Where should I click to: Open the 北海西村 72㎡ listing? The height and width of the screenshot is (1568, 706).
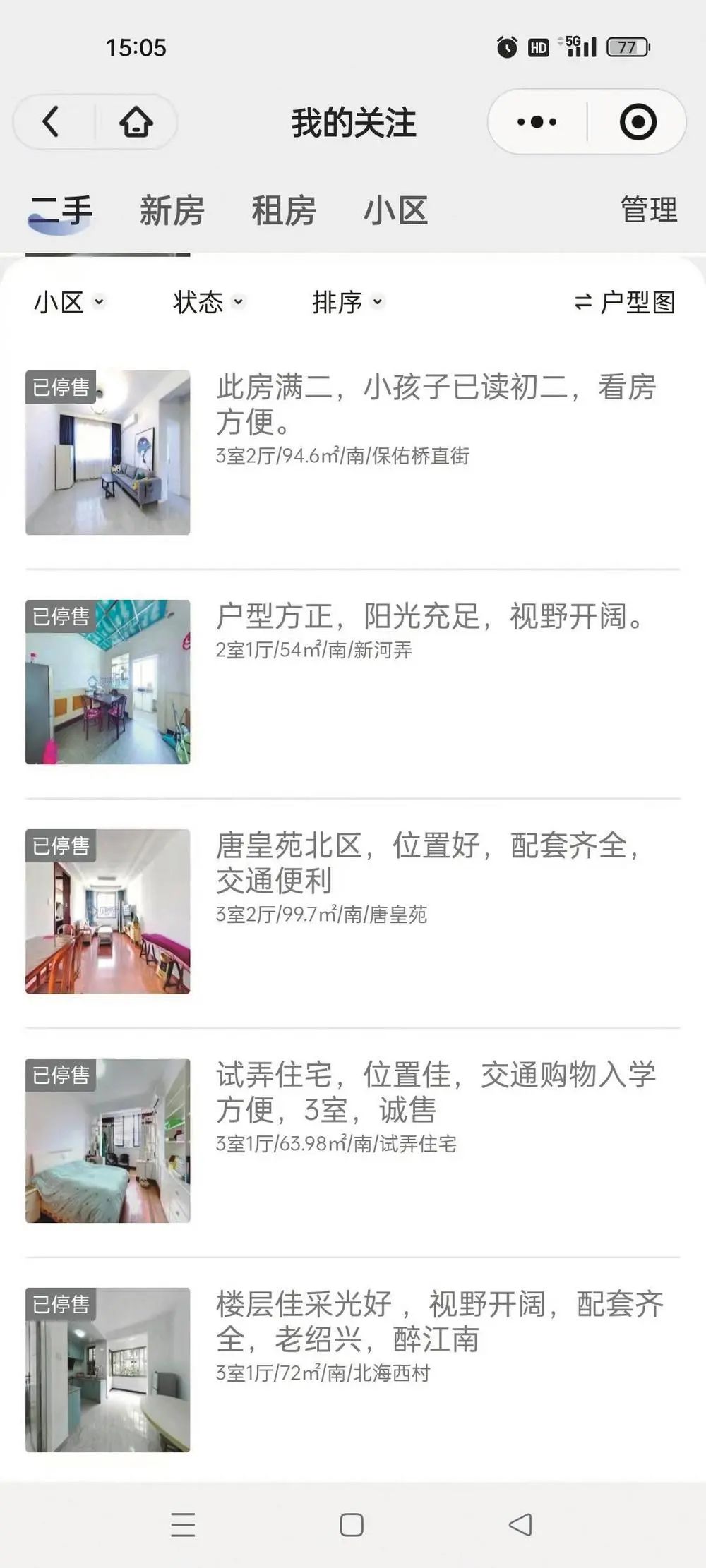(x=353, y=1369)
